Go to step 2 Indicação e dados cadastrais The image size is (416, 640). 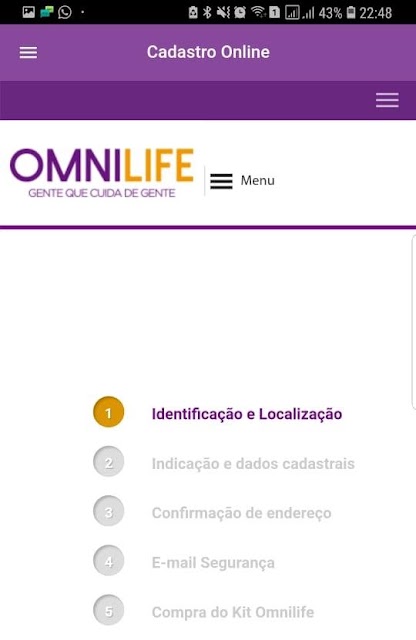coord(224,463)
